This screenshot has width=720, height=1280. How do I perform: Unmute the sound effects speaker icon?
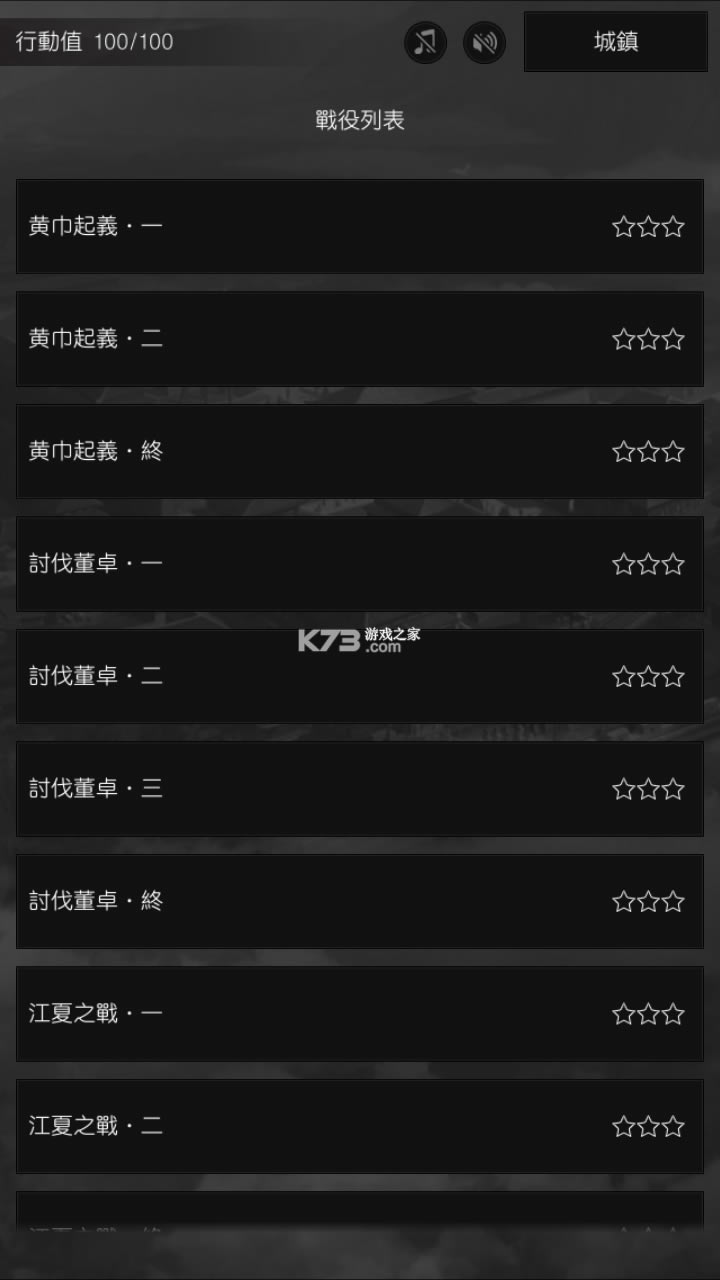coord(484,42)
